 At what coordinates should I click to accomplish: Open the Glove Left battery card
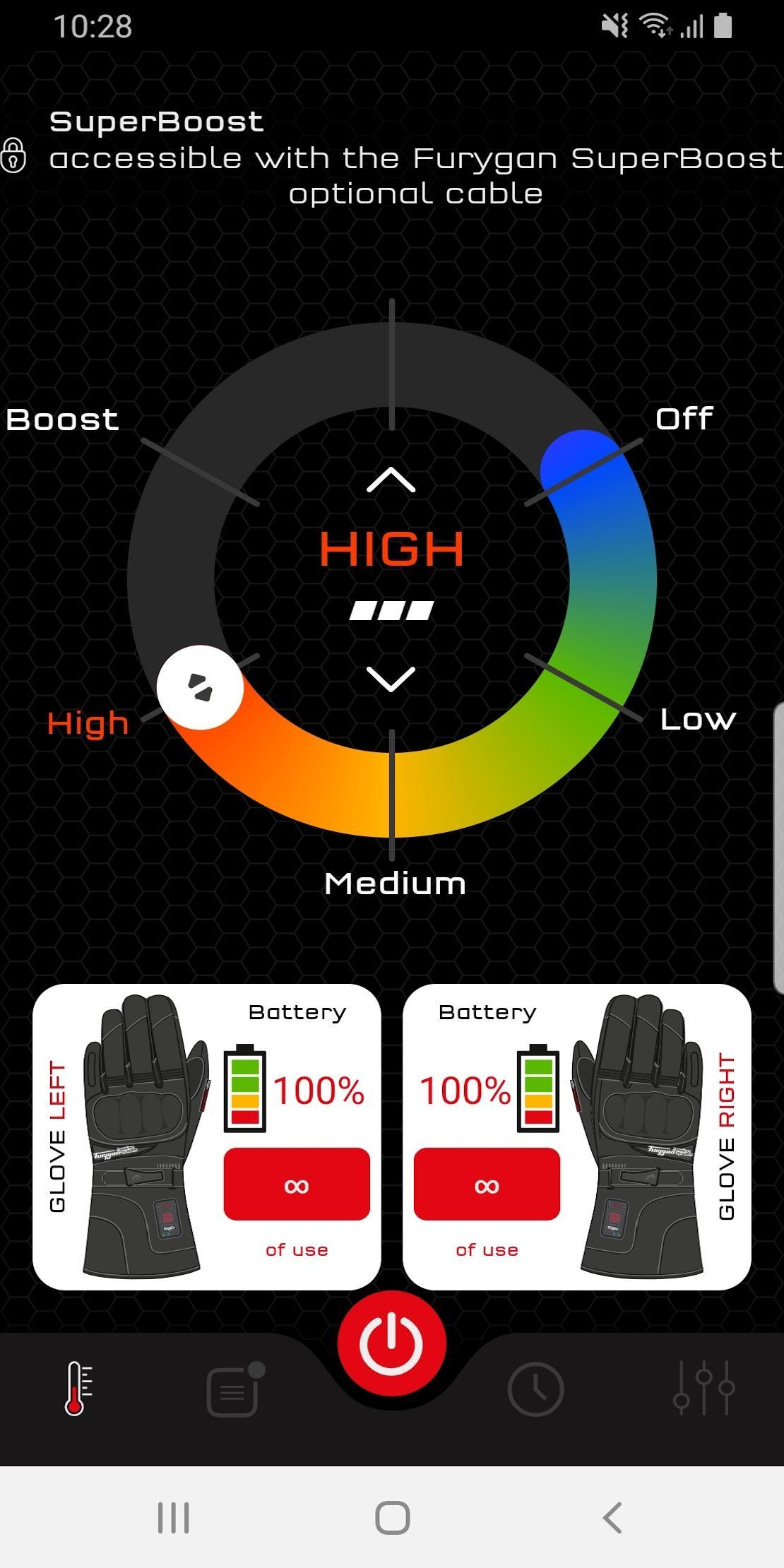[x=207, y=1137]
